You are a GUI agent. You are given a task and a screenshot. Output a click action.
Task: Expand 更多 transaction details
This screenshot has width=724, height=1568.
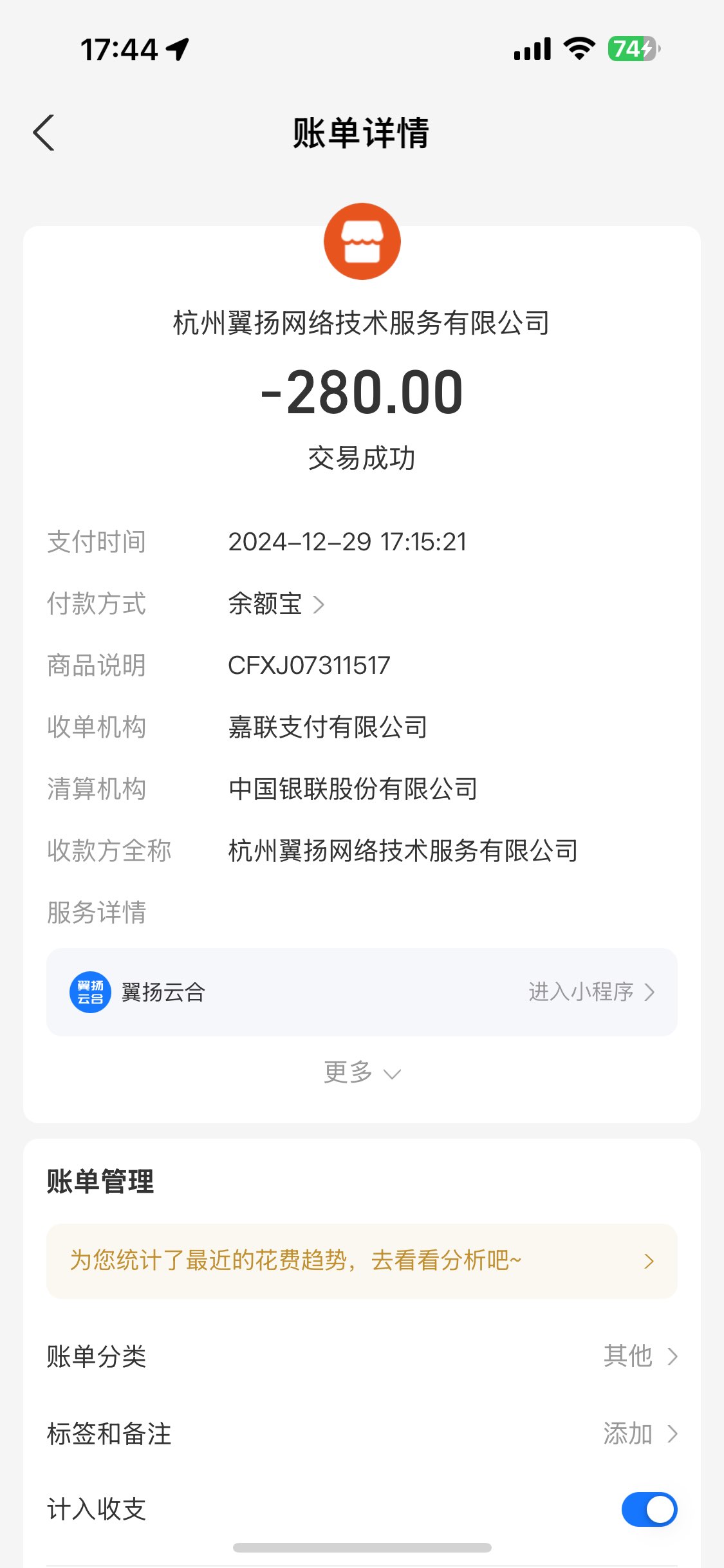click(362, 1072)
